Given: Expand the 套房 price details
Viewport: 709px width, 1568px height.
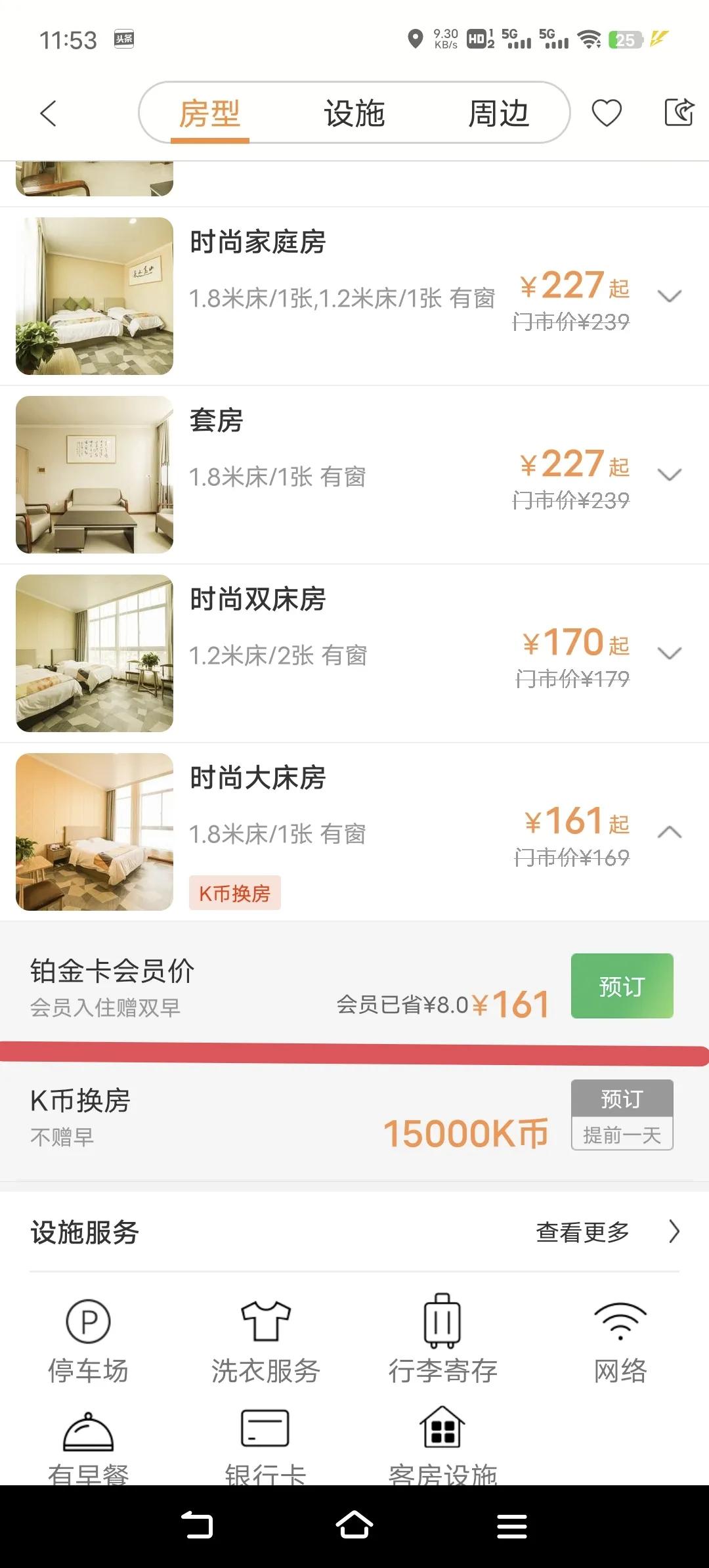Looking at the screenshot, I should [670, 474].
